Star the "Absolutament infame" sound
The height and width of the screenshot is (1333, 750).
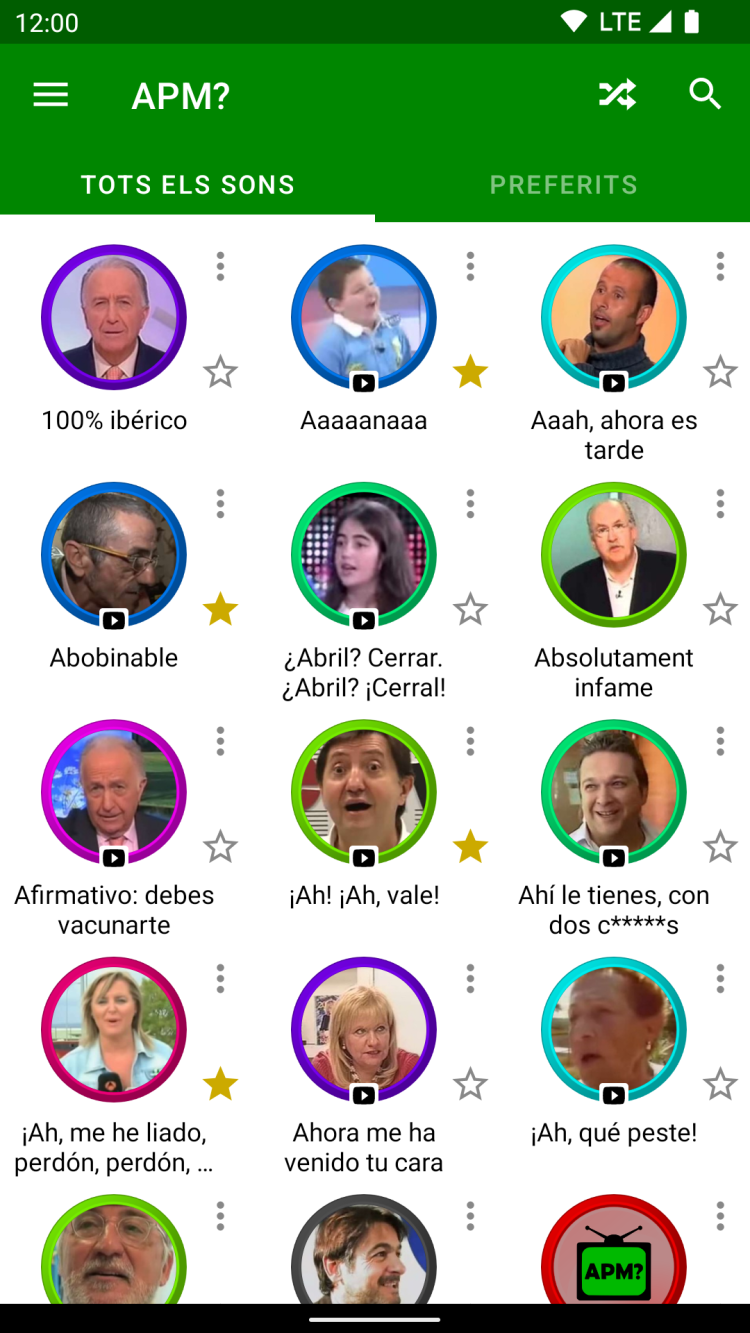click(720, 609)
